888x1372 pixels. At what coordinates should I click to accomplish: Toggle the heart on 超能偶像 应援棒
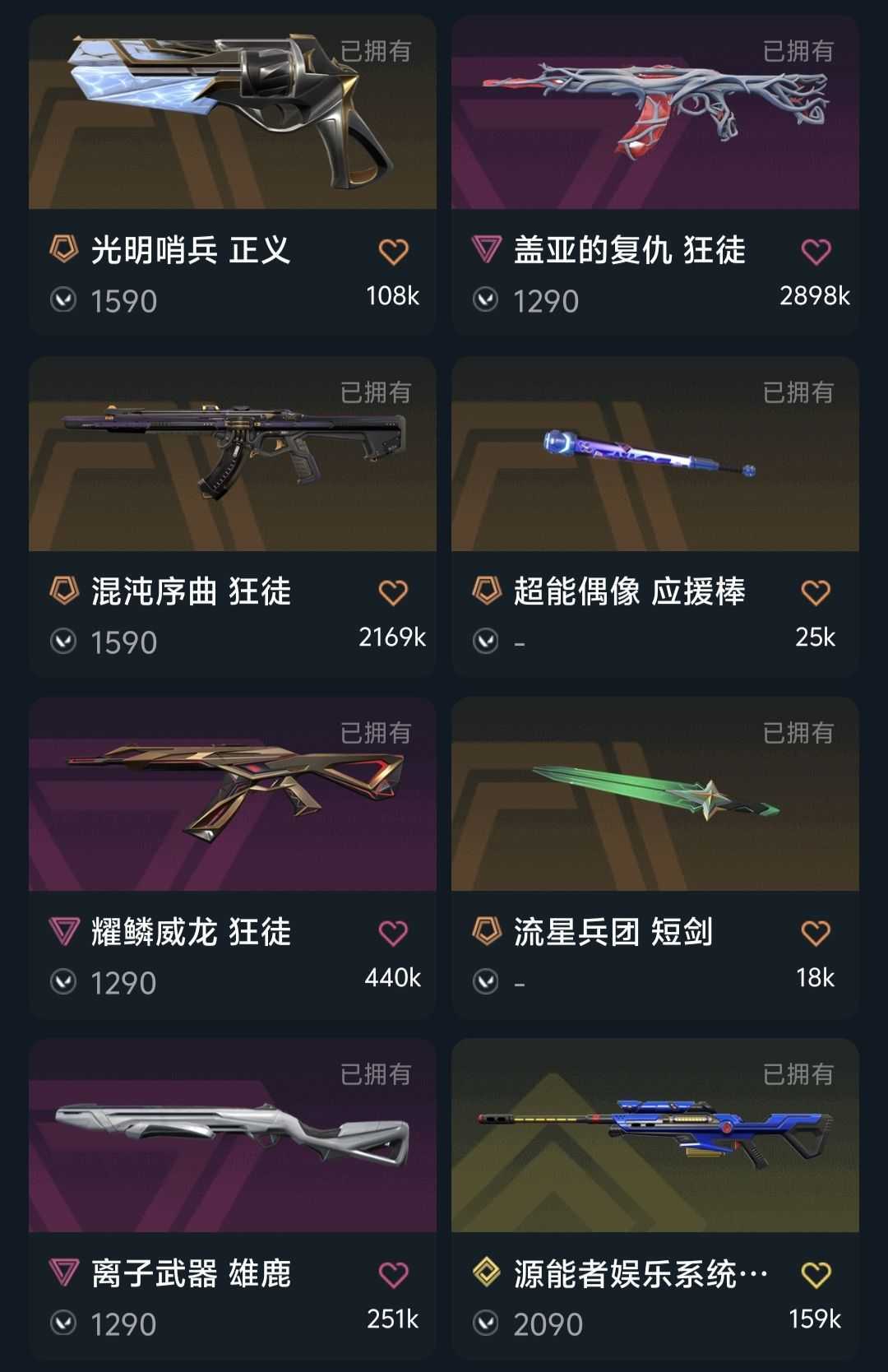pyautogui.click(x=816, y=592)
